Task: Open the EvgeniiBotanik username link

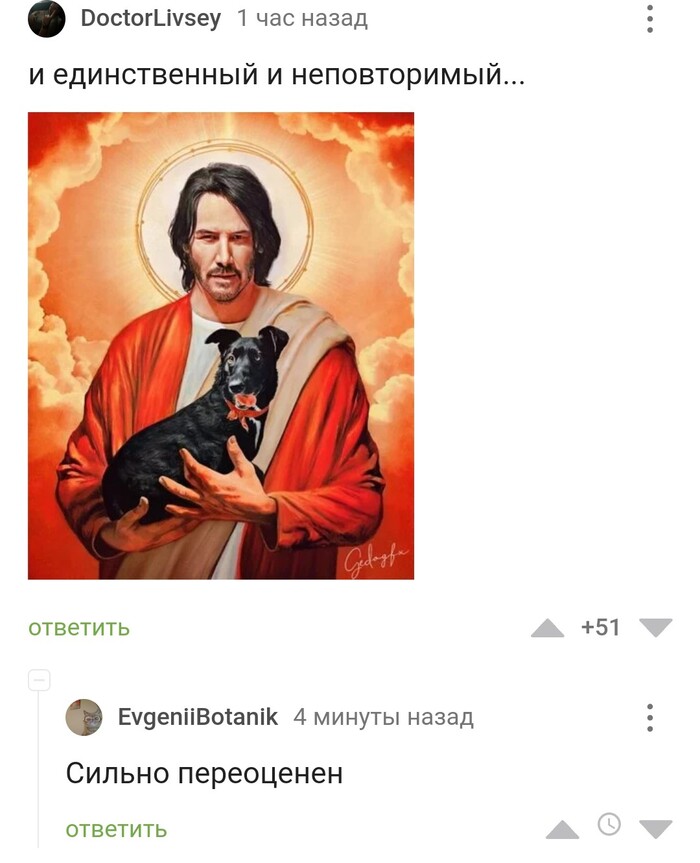Action: tap(198, 717)
